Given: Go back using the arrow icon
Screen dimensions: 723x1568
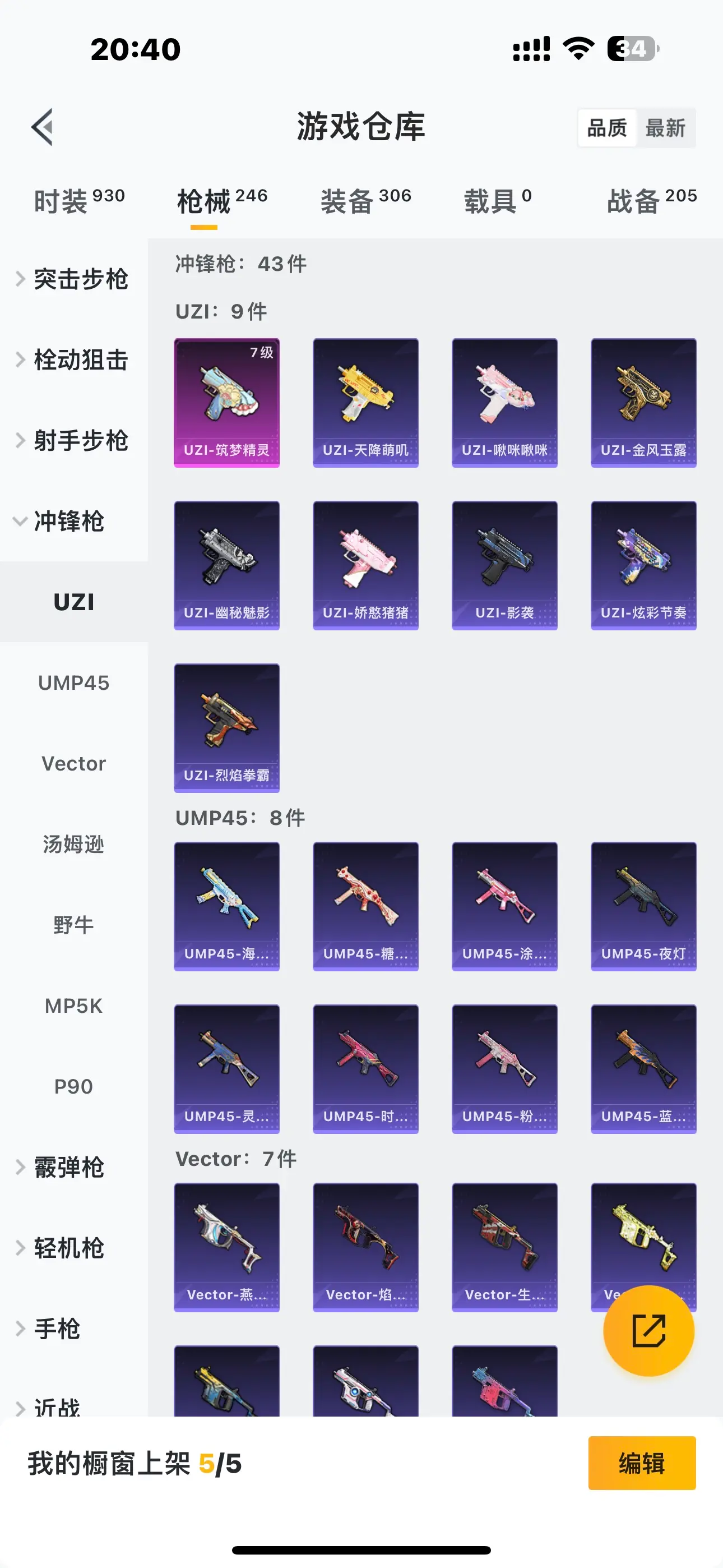Looking at the screenshot, I should click(43, 127).
